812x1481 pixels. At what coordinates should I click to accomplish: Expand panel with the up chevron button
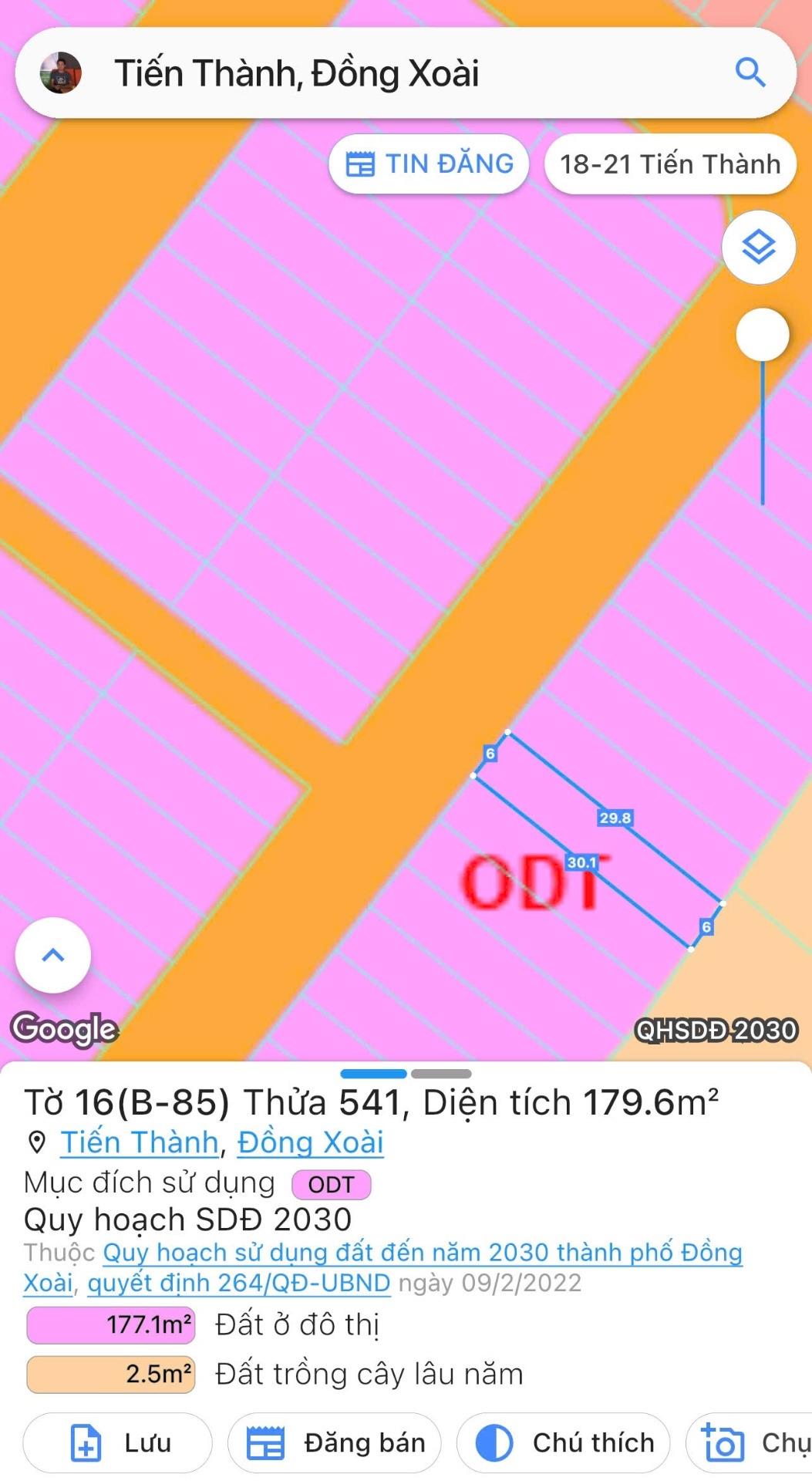pos(52,955)
